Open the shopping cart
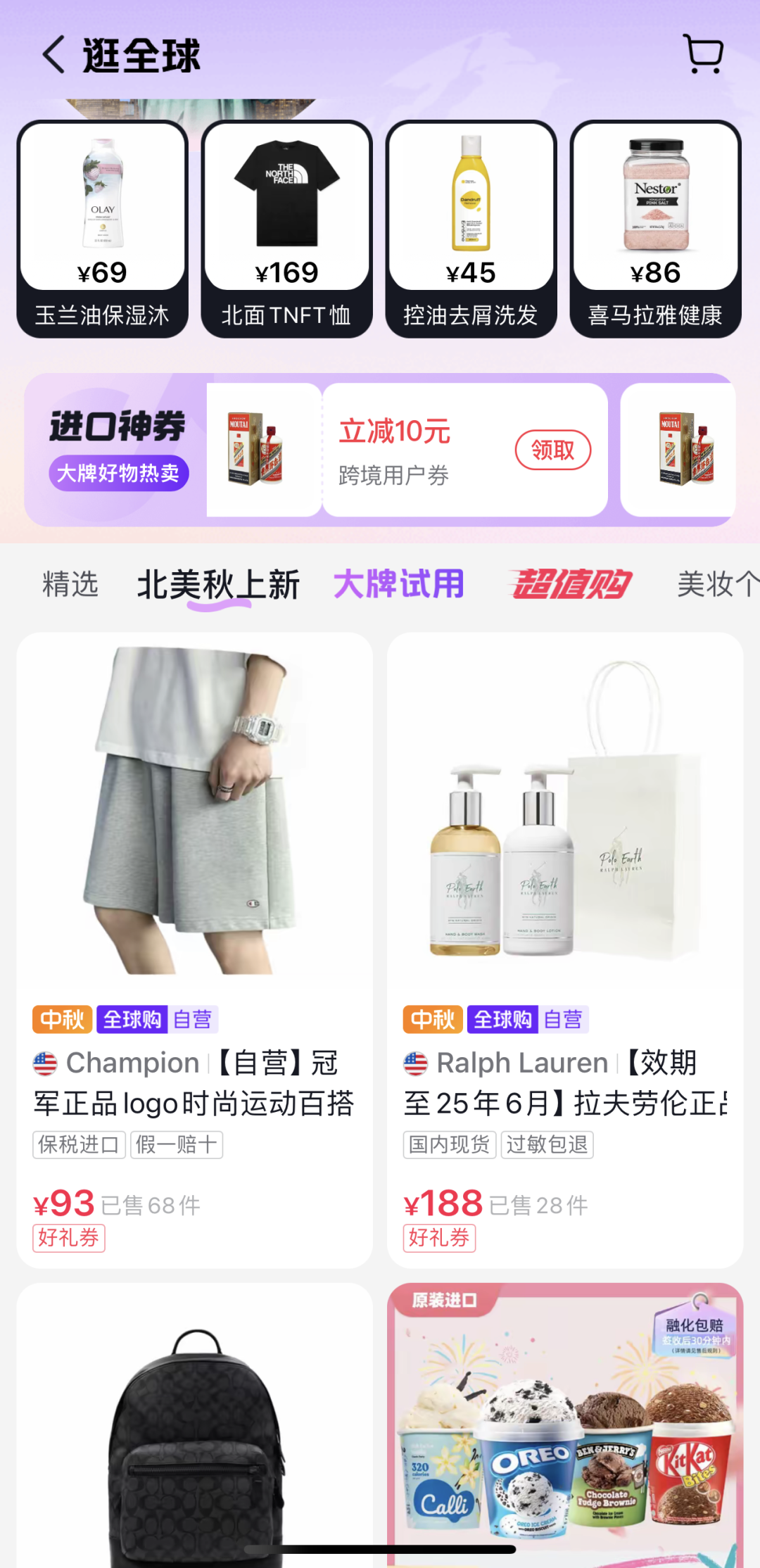 point(704,54)
